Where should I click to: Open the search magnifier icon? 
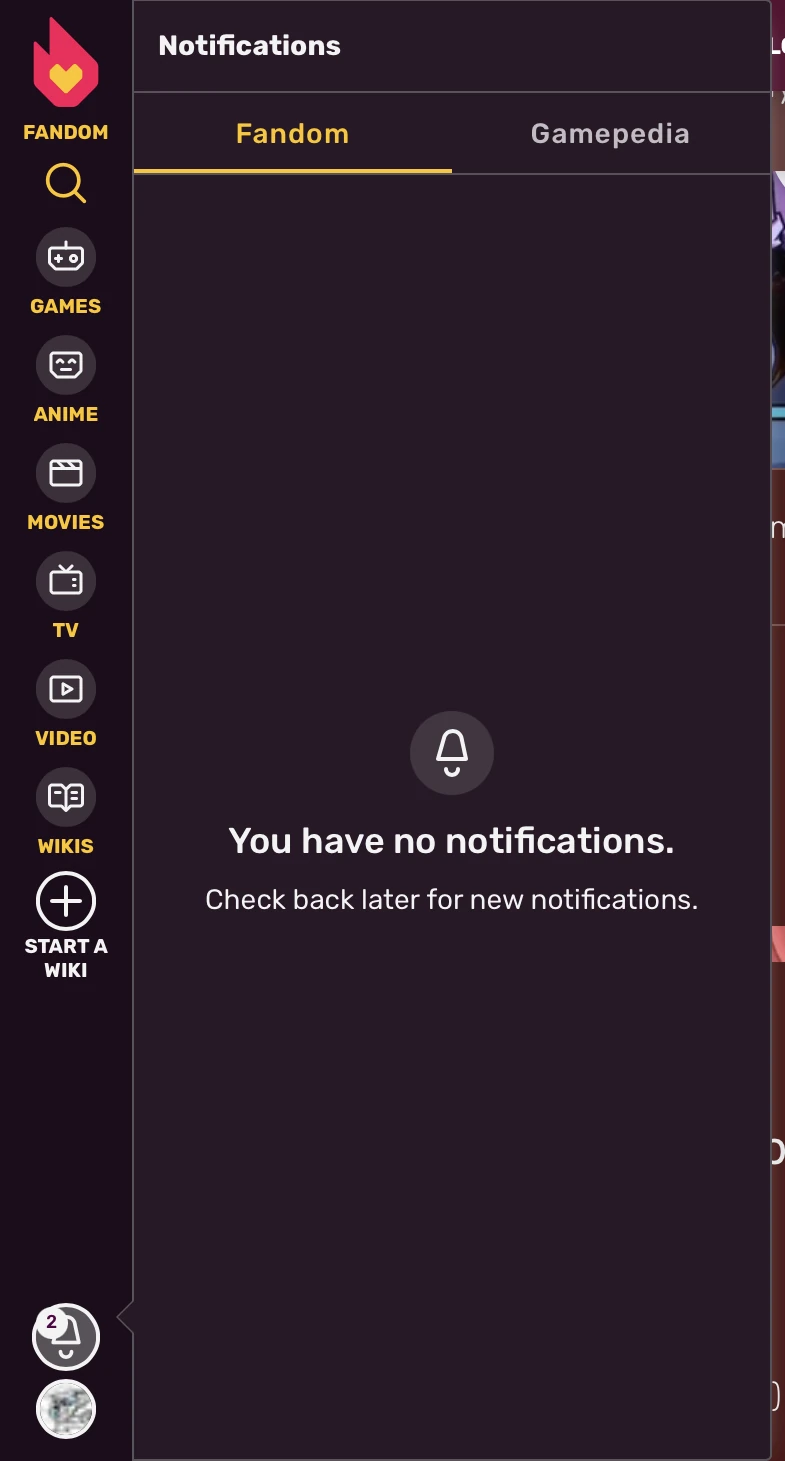[x=66, y=184]
